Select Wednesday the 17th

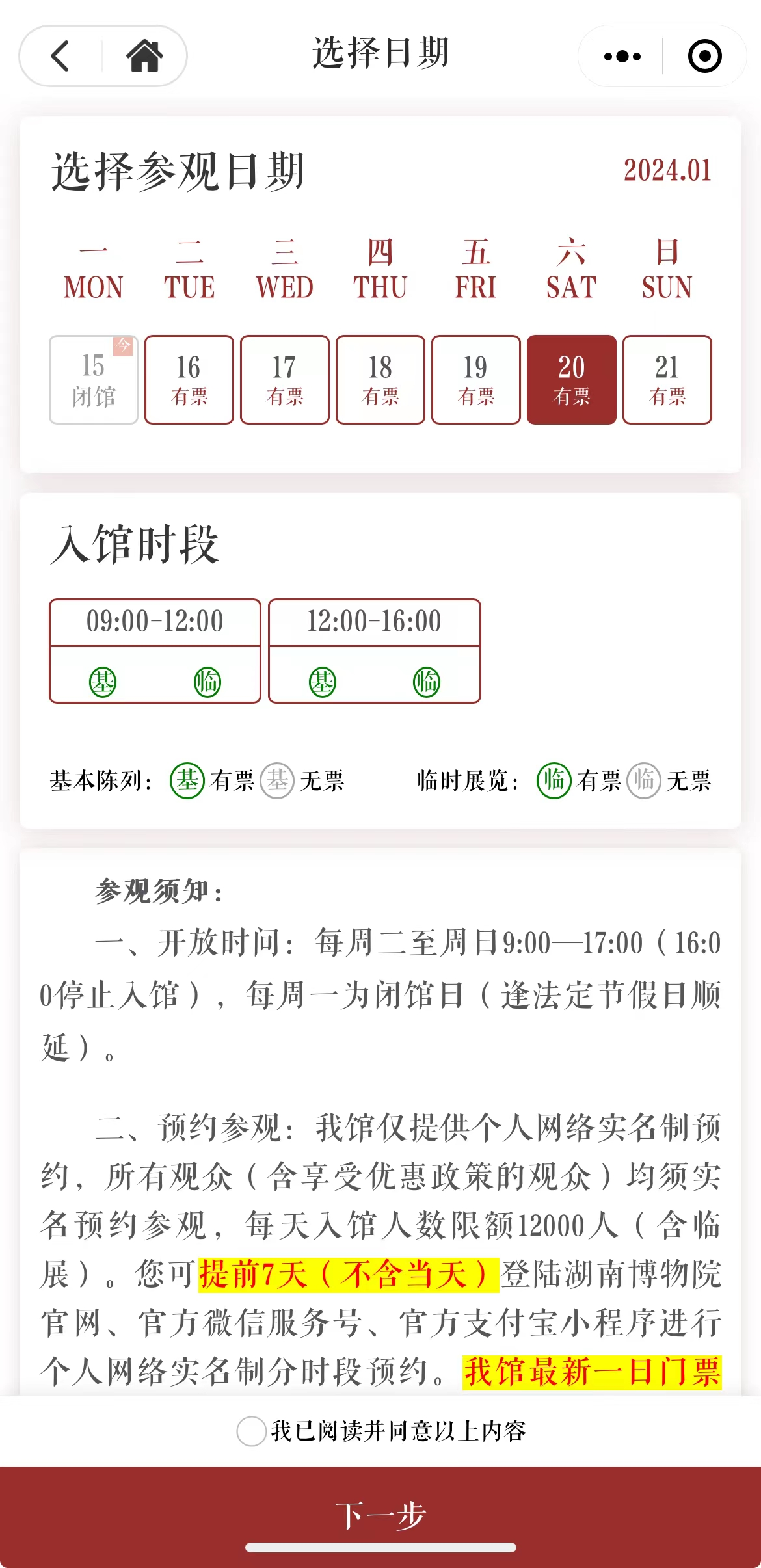click(x=284, y=380)
